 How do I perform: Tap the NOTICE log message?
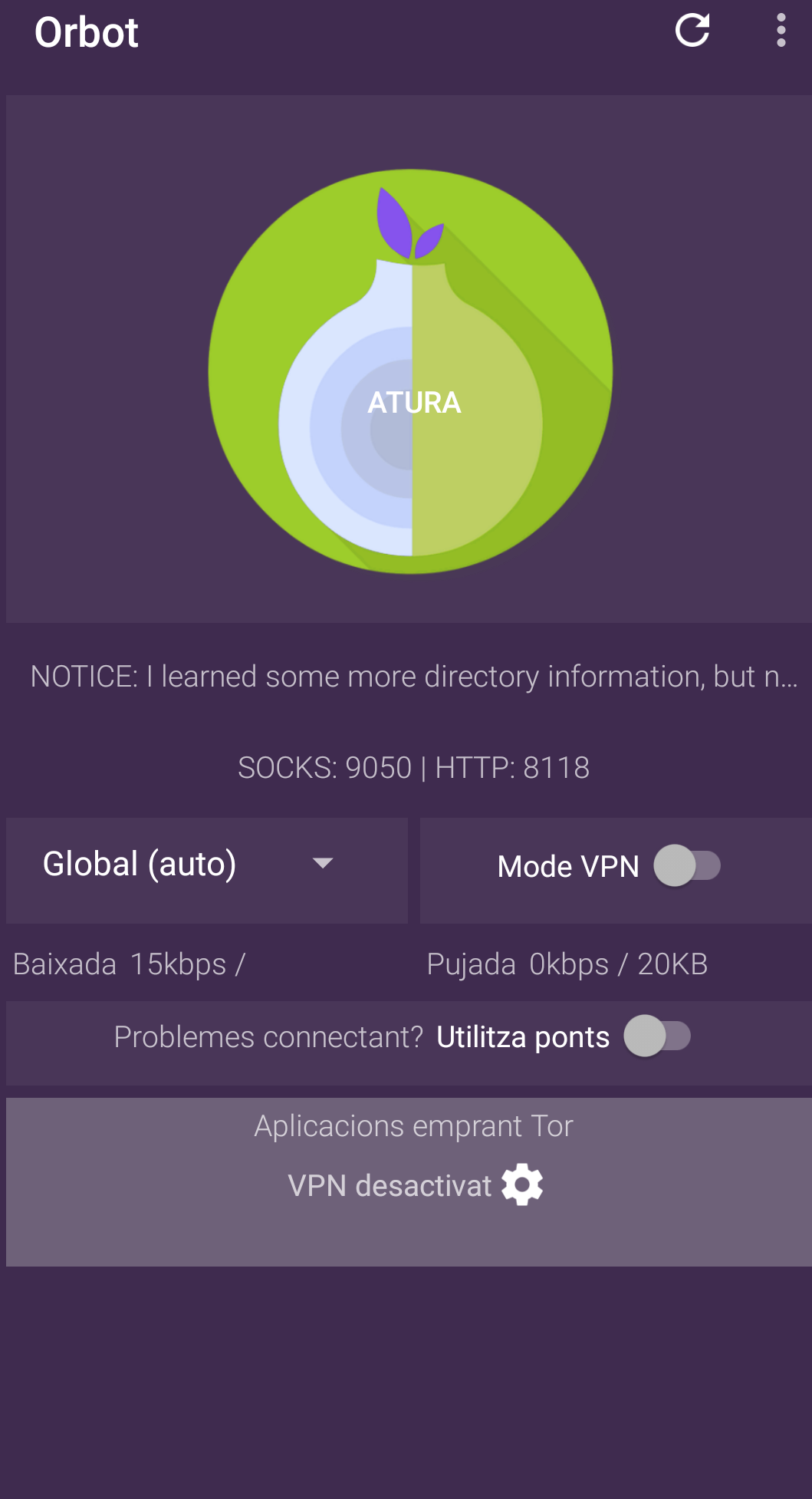click(406, 677)
